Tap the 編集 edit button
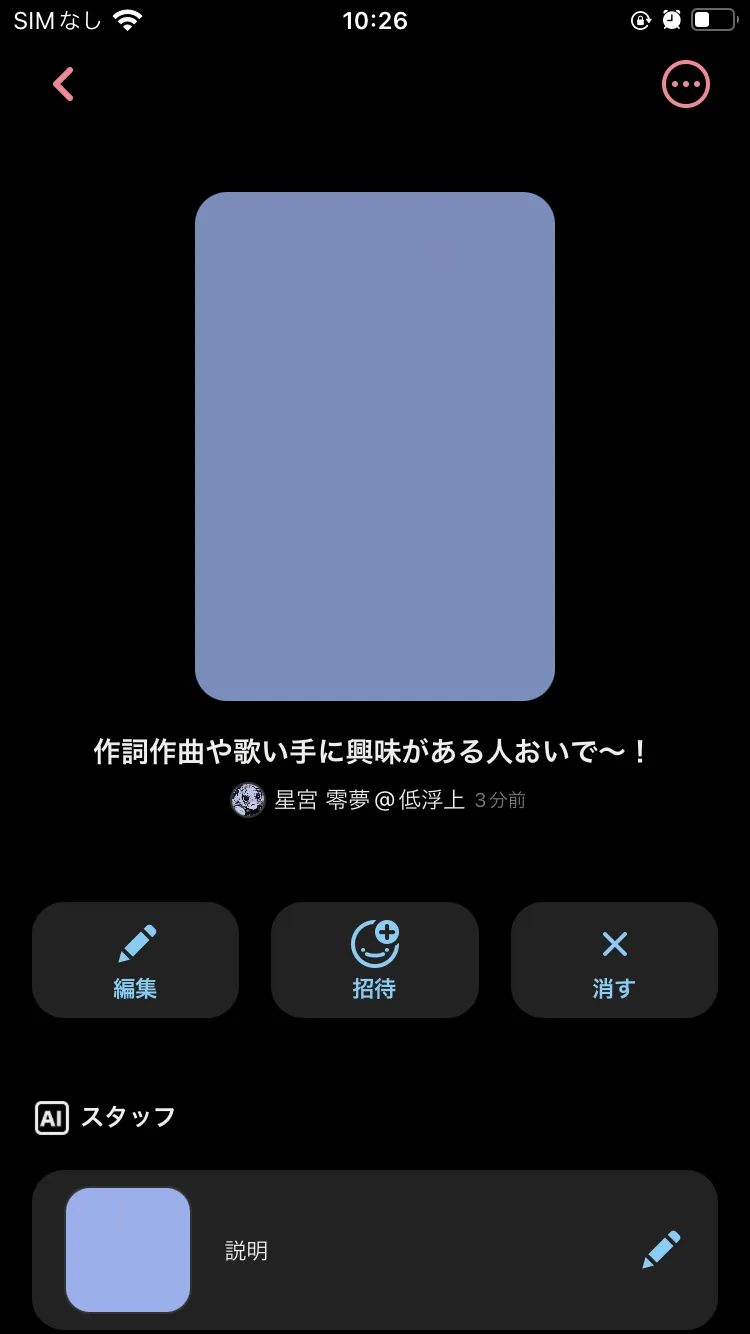This screenshot has width=750, height=1334. coord(135,960)
